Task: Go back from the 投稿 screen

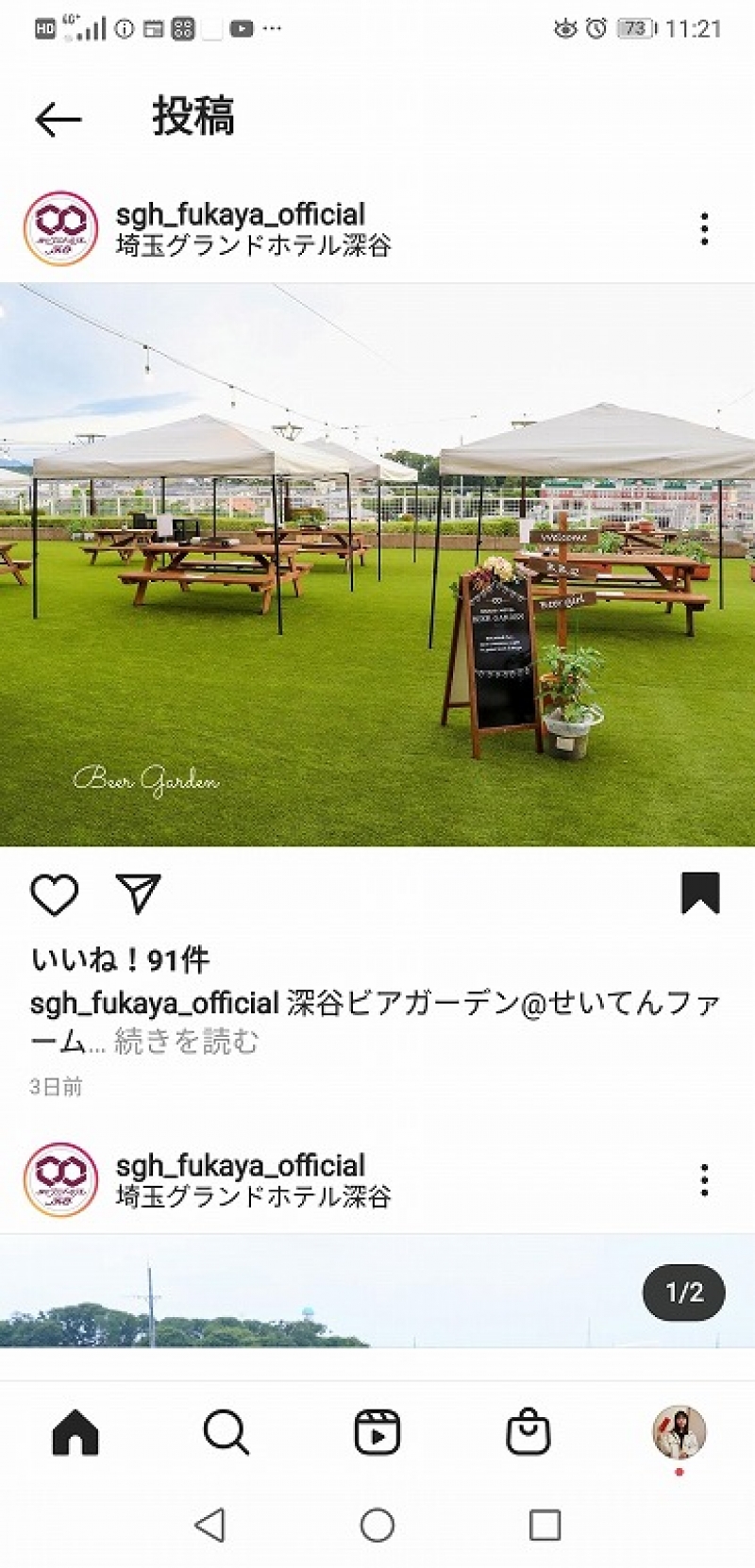Action: click(x=59, y=120)
